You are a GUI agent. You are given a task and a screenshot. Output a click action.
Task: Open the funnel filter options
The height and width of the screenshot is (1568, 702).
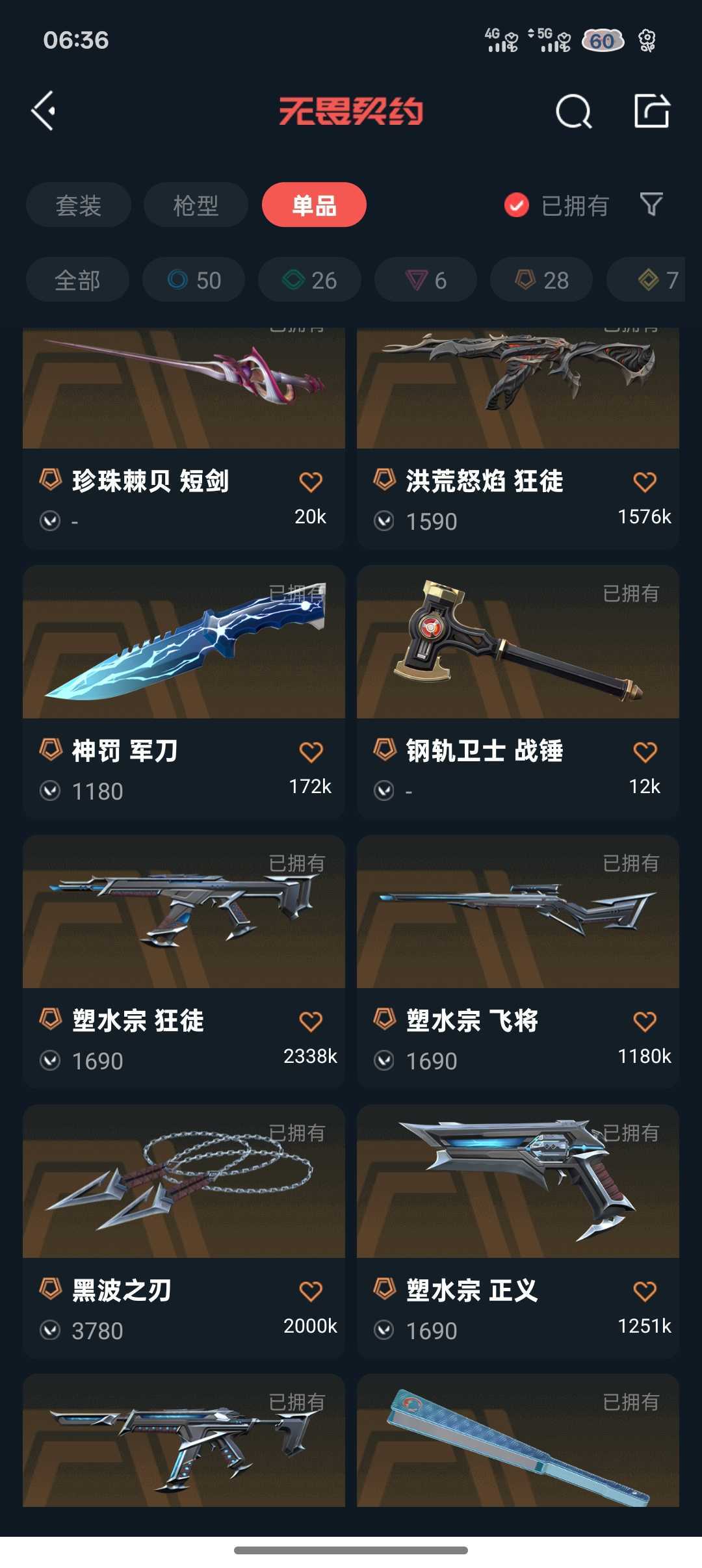click(651, 205)
